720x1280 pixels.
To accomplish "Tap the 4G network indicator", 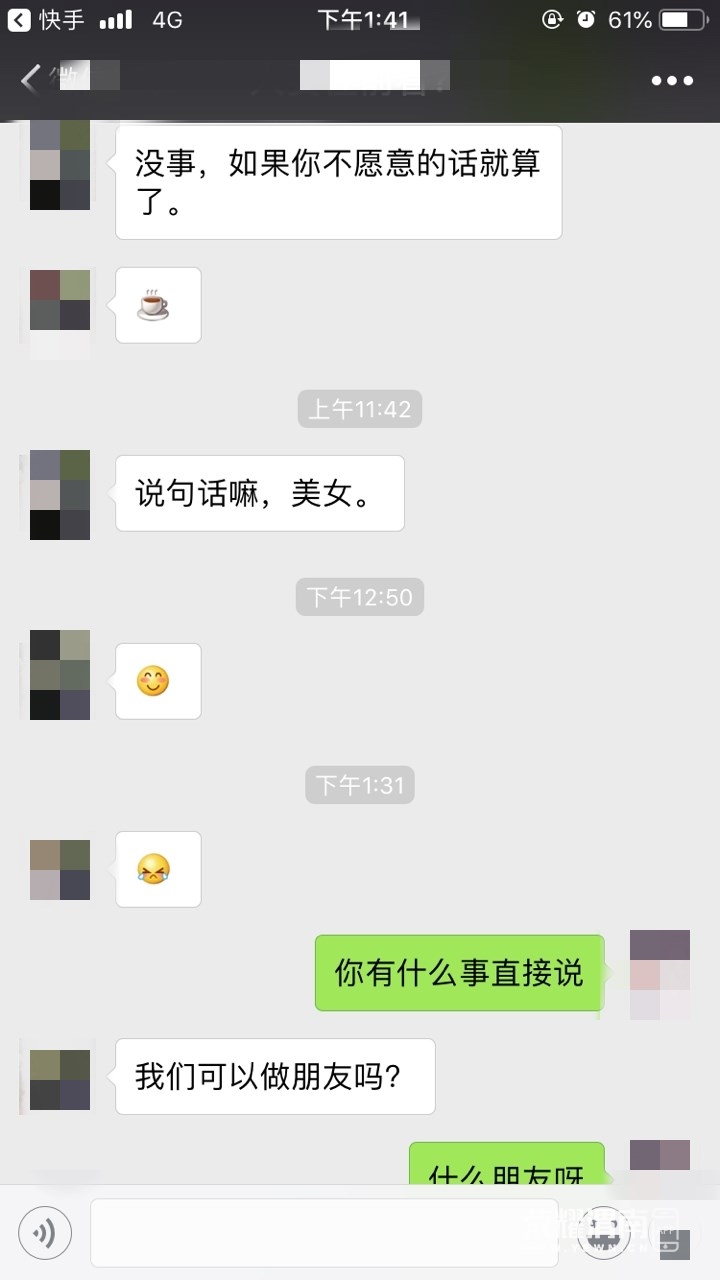I will point(165,18).
